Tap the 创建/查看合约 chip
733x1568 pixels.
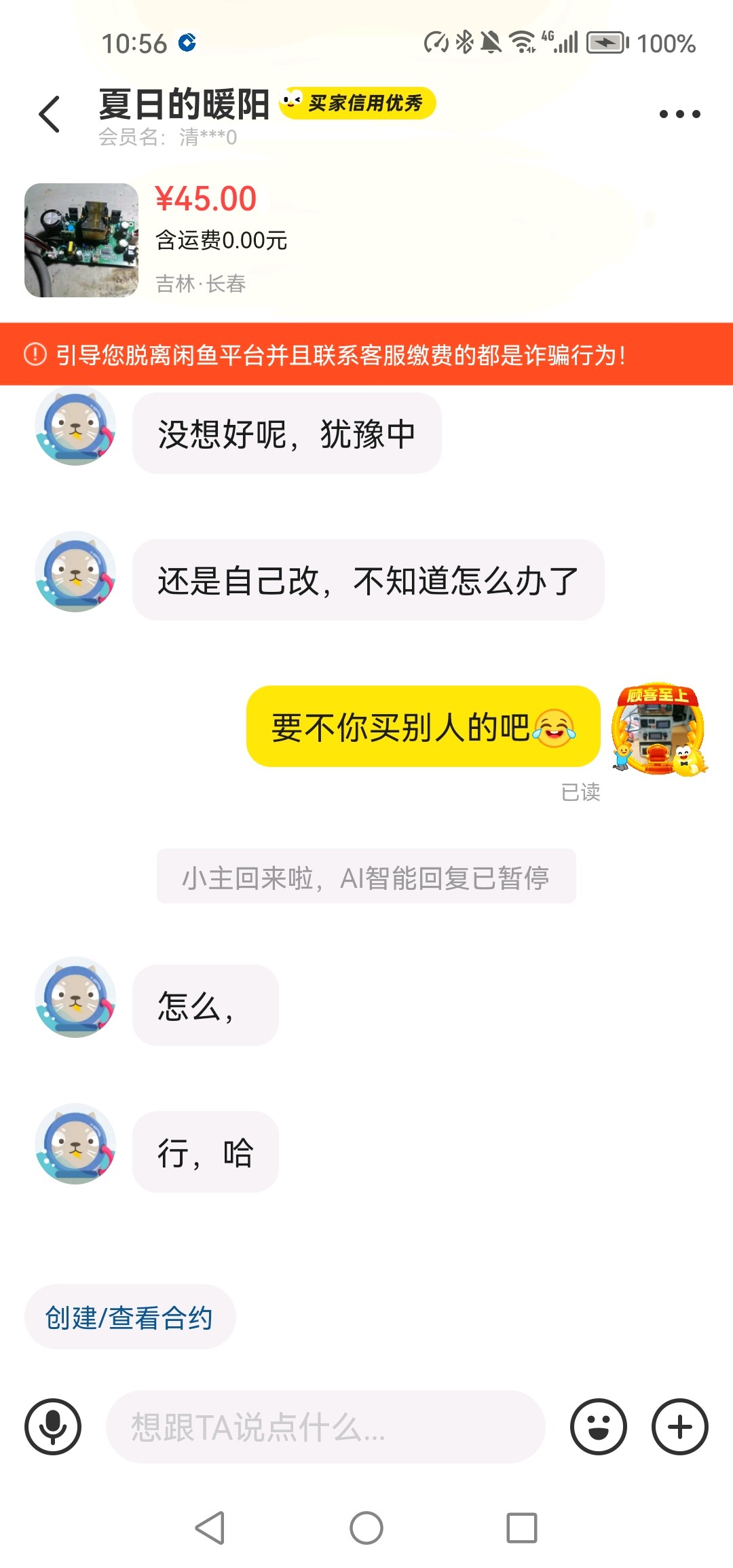[130, 1318]
